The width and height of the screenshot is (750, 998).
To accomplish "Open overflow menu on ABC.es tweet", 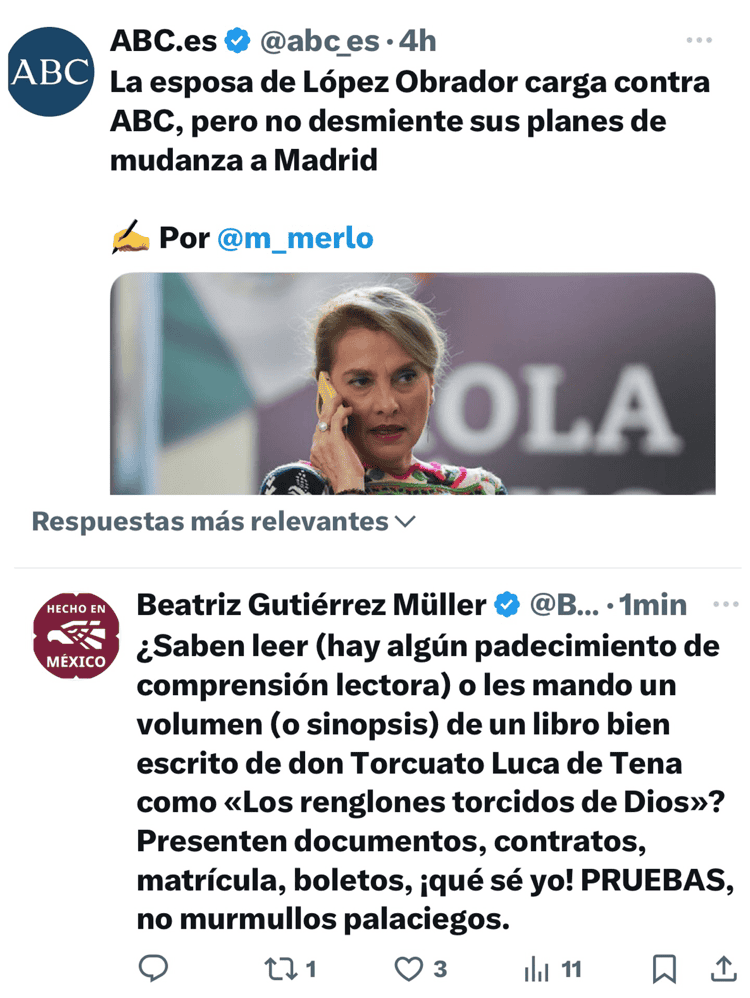I will coord(699,40).
